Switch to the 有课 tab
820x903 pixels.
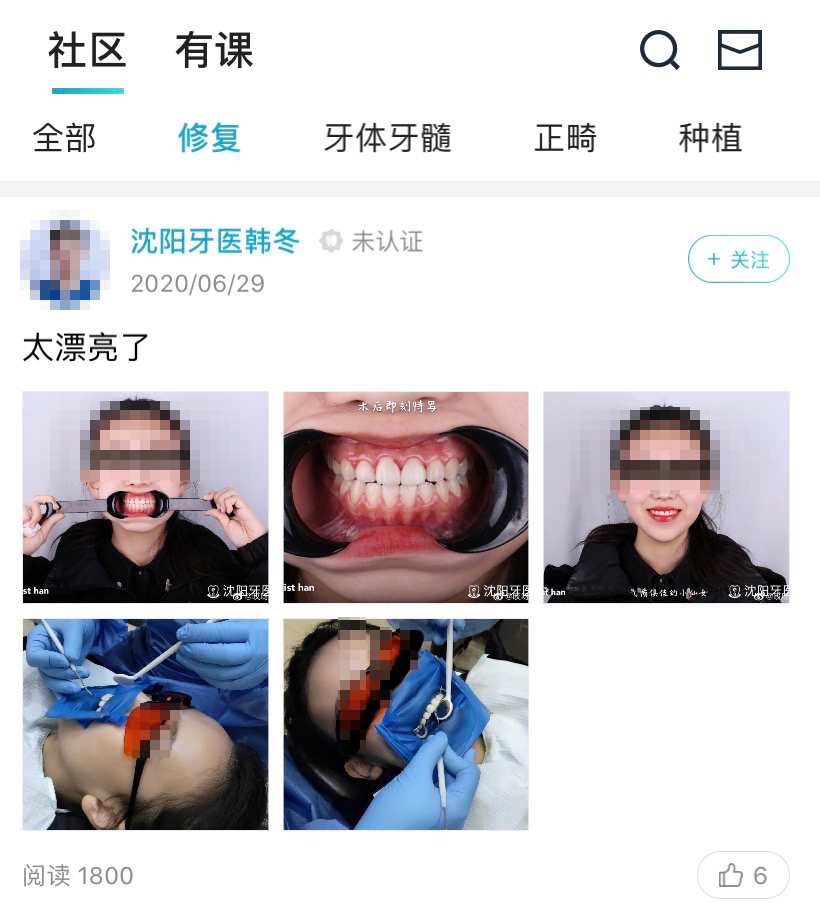(x=214, y=51)
